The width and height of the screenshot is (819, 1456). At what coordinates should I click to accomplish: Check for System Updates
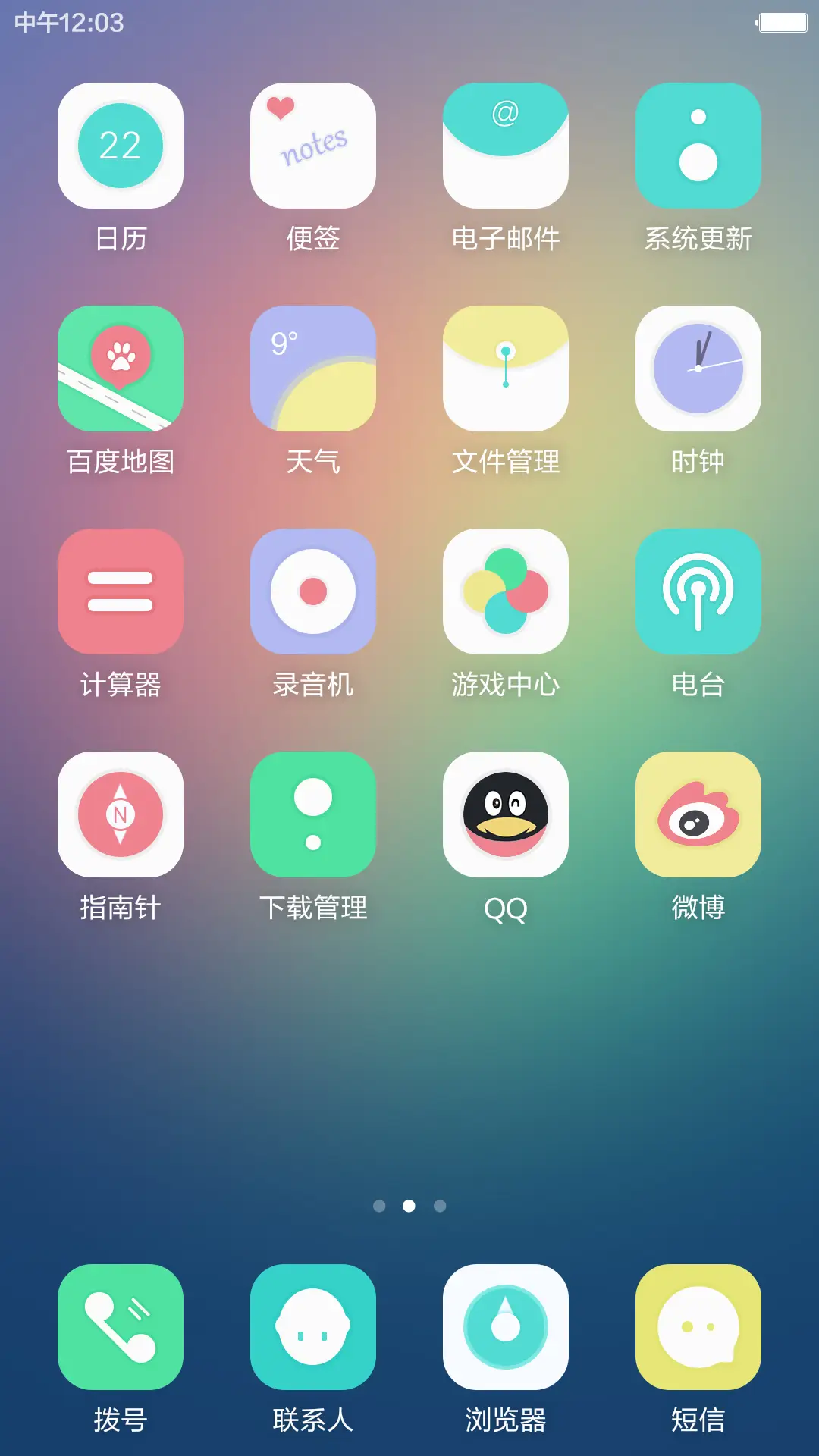point(698,146)
